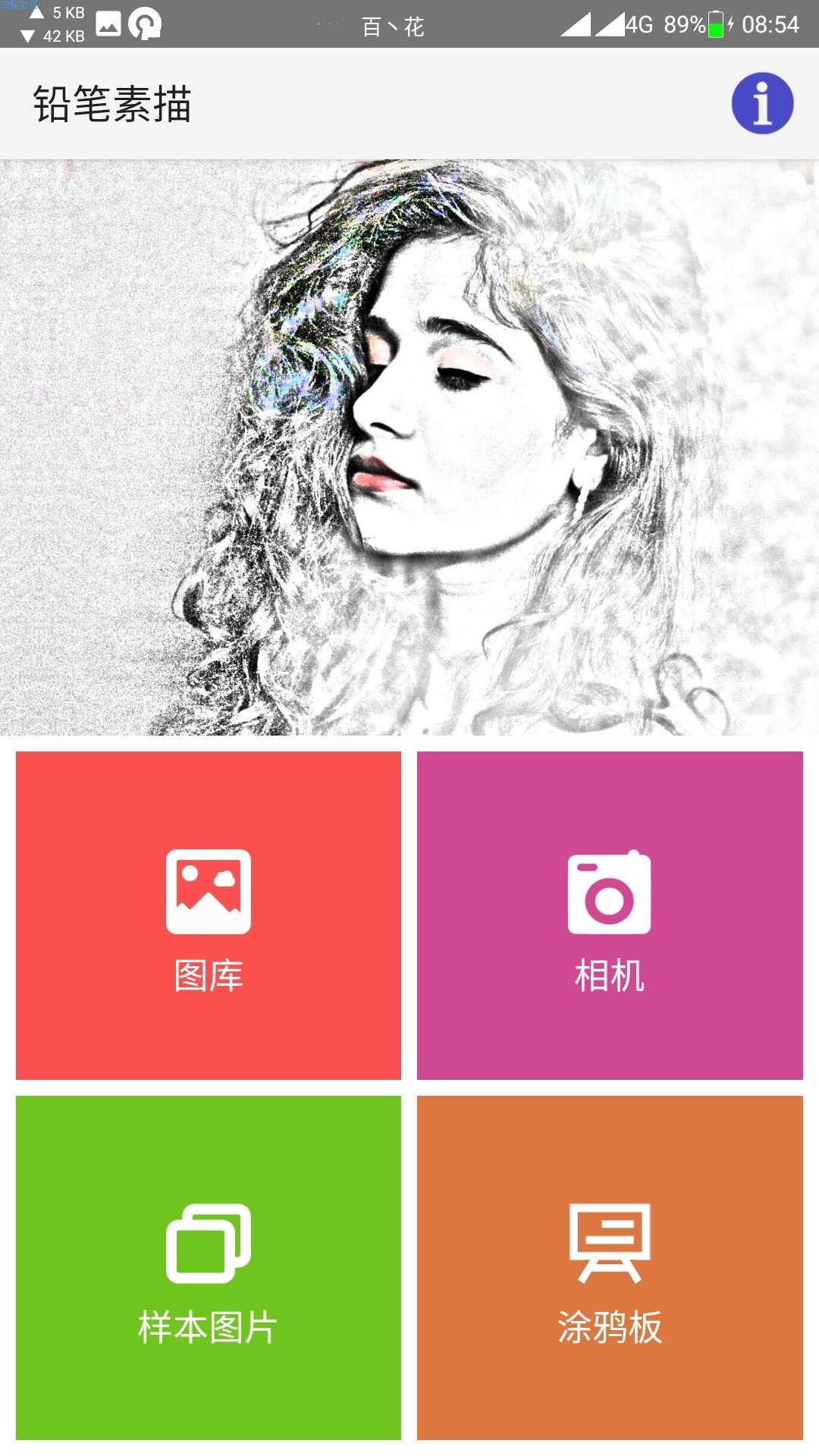Open the info icon in the top bar
Image resolution: width=819 pixels, height=1456 pixels.
coord(762,104)
